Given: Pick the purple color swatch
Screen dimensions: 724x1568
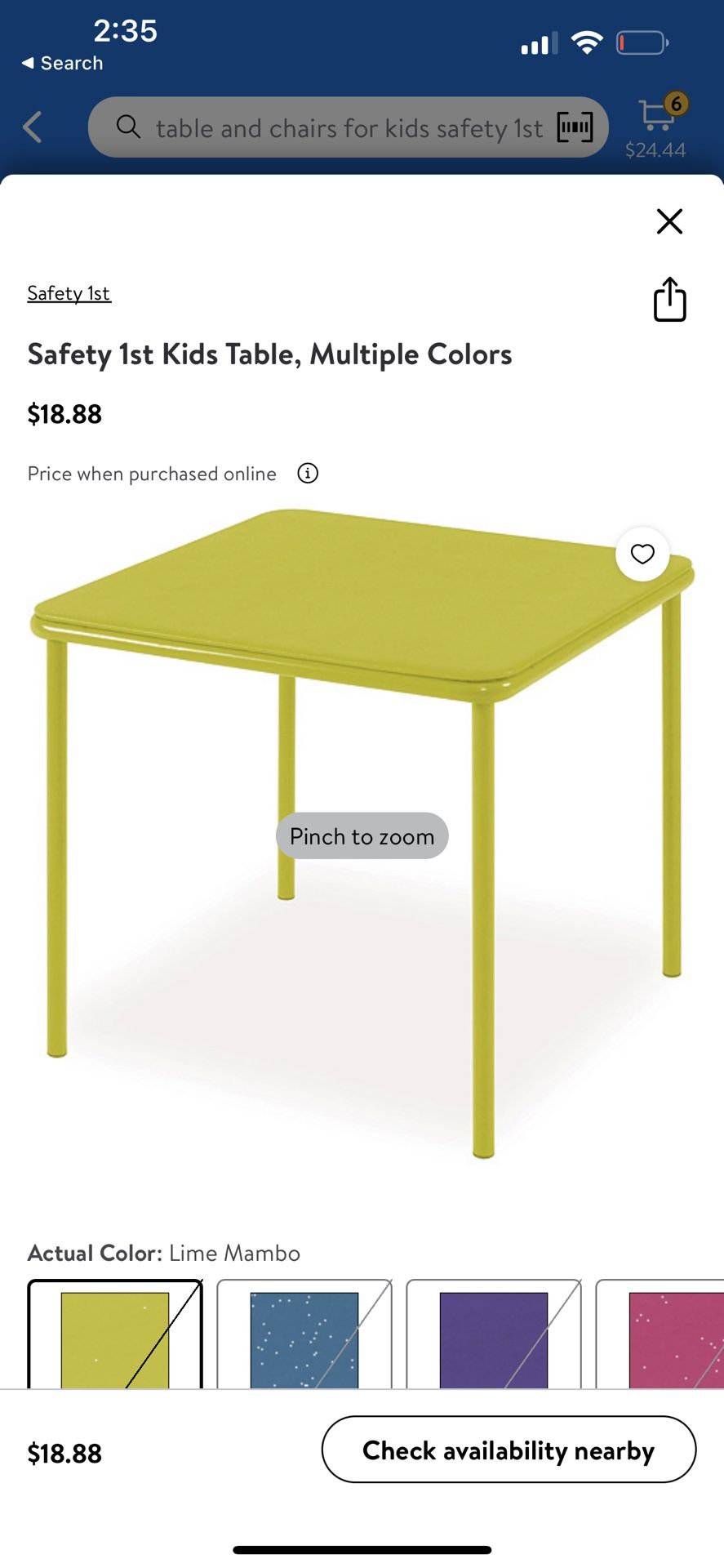Looking at the screenshot, I should tap(494, 1334).
